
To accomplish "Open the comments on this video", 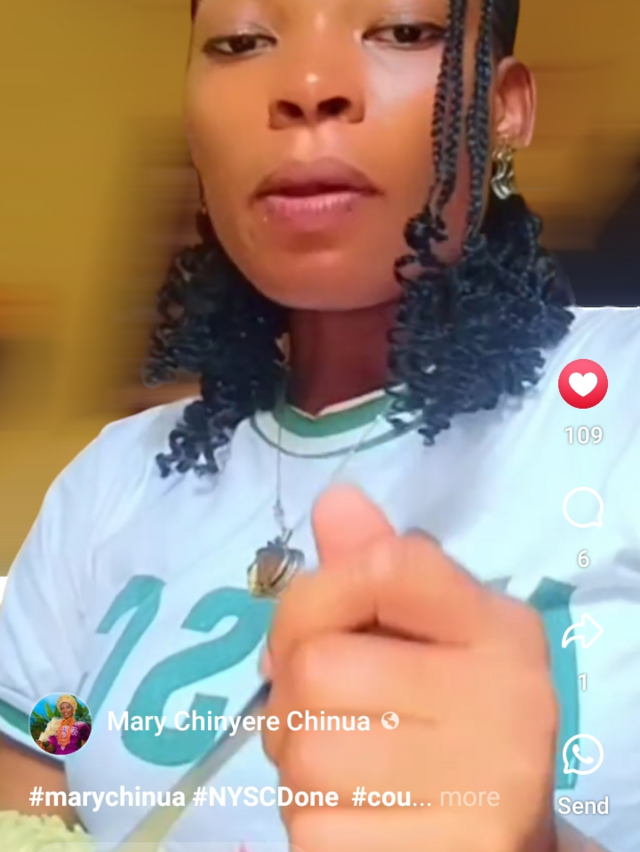I will pos(583,508).
